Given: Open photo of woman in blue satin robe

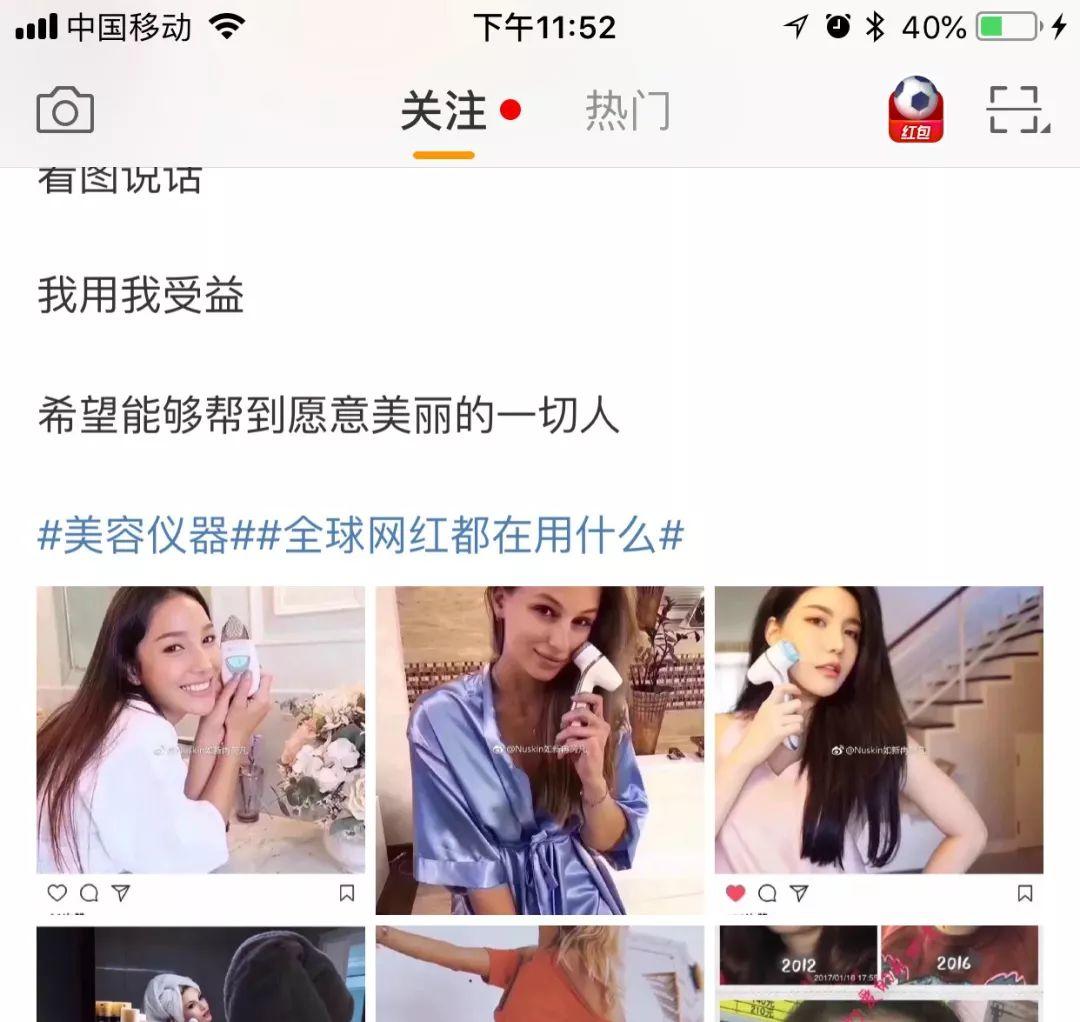Looking at the screenshot, I should coord(539,750).
